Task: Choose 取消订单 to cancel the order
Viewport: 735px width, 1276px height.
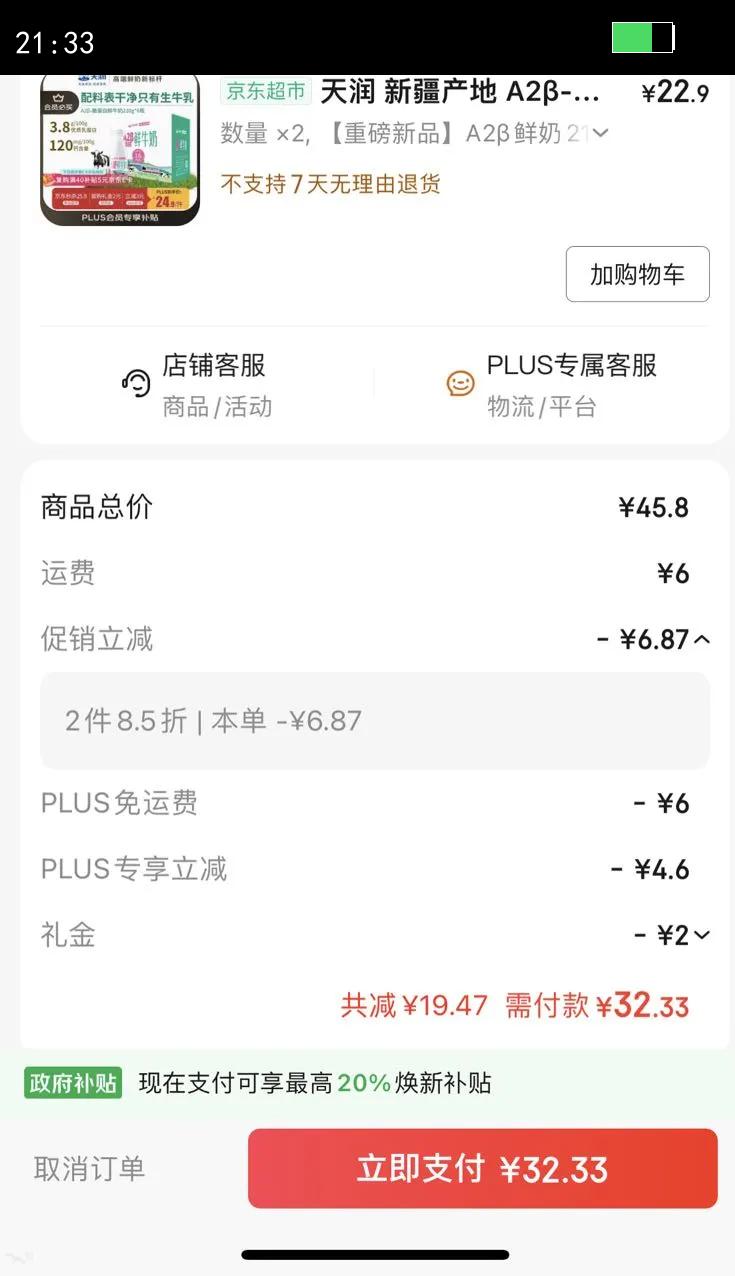Action: click(88, 1168)
